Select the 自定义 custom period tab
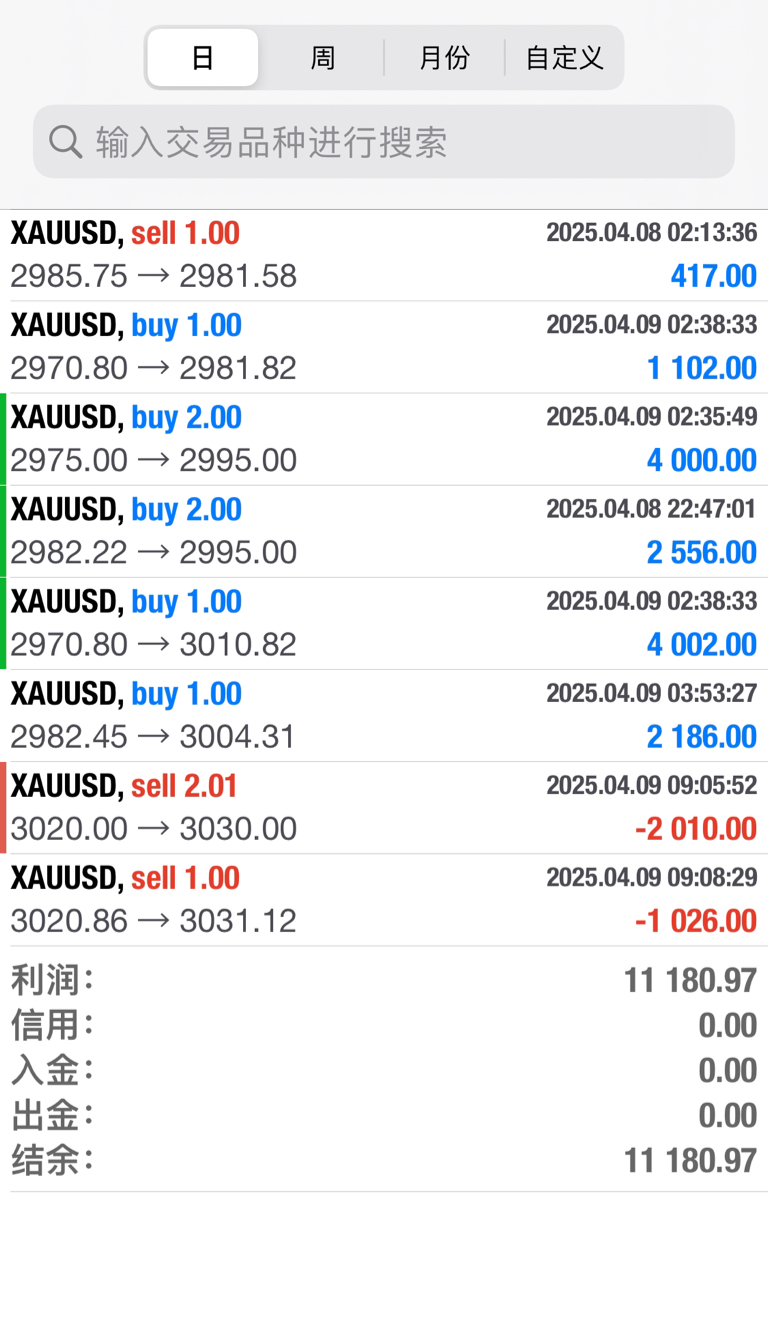Screen dimensions: 768x1324 565,58
